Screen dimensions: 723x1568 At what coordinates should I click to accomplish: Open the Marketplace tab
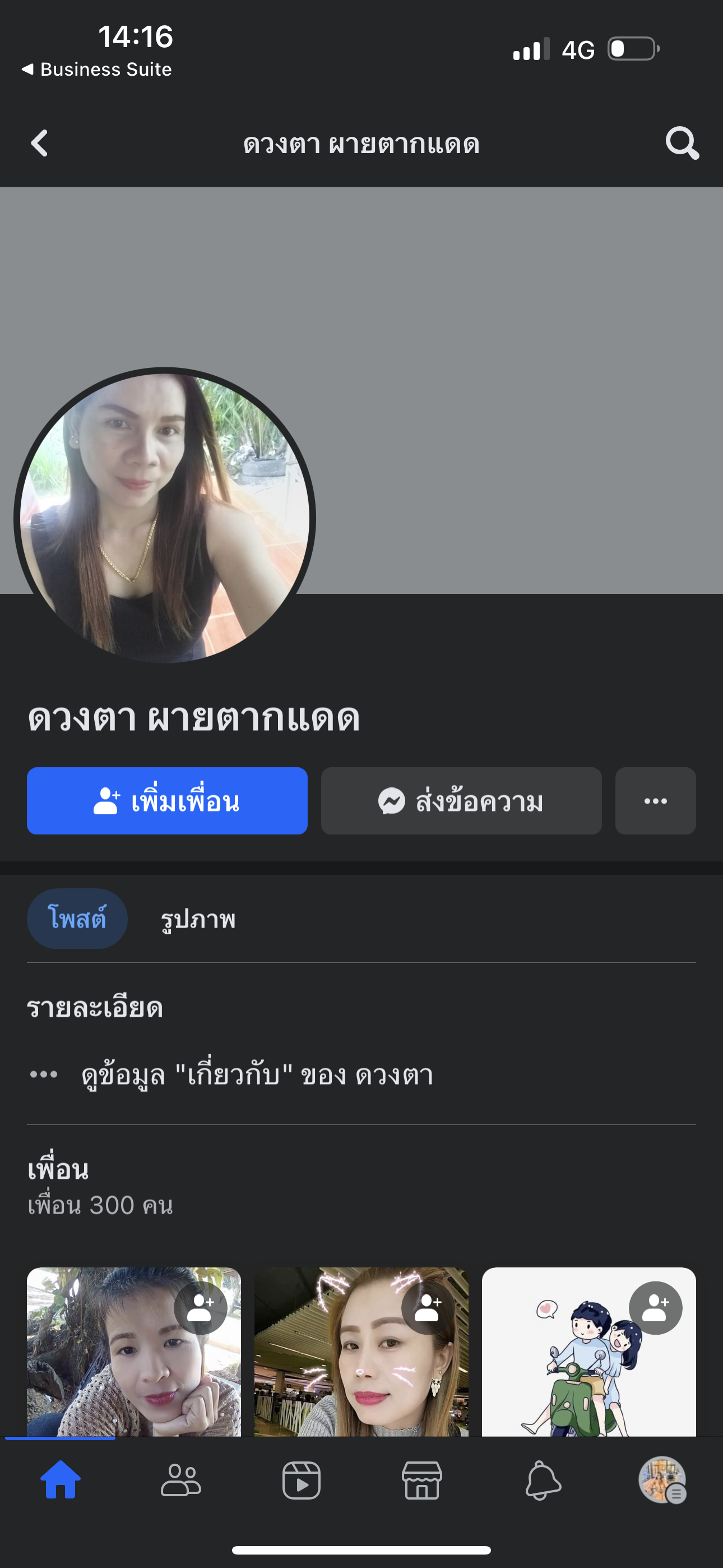[x=421, y=1481]
